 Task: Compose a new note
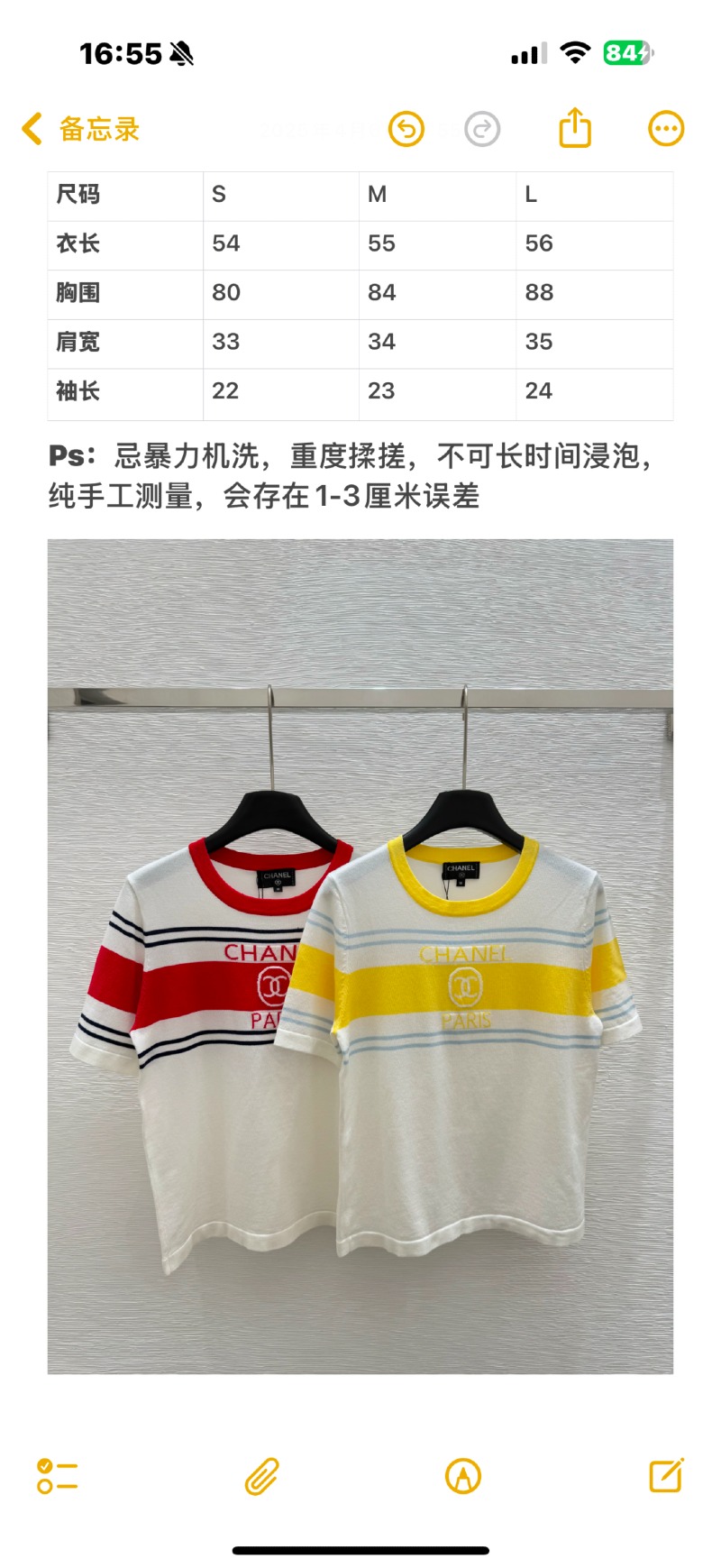pos(666,1475)
